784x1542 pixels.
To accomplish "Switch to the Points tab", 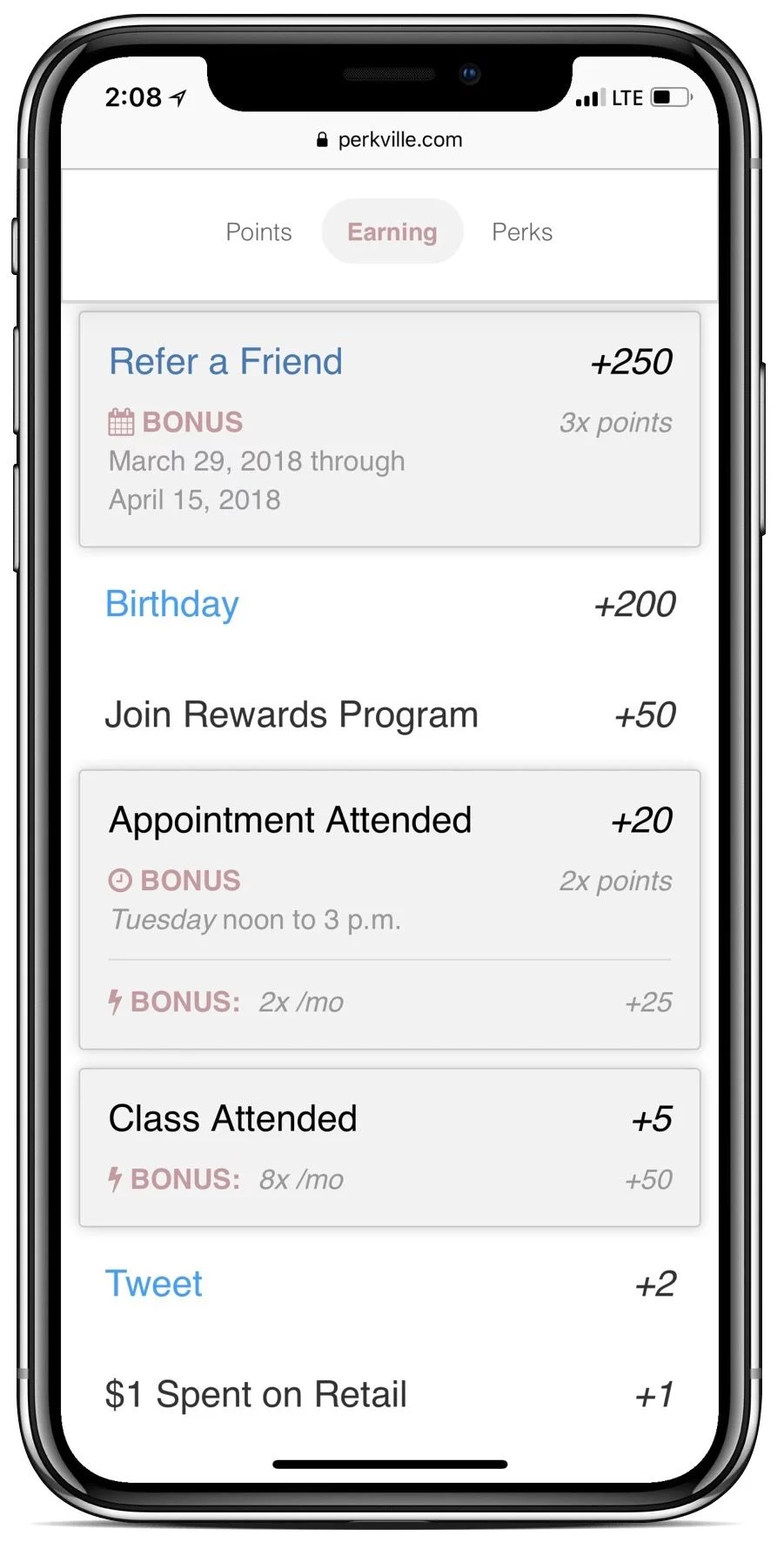I will 258,231.
